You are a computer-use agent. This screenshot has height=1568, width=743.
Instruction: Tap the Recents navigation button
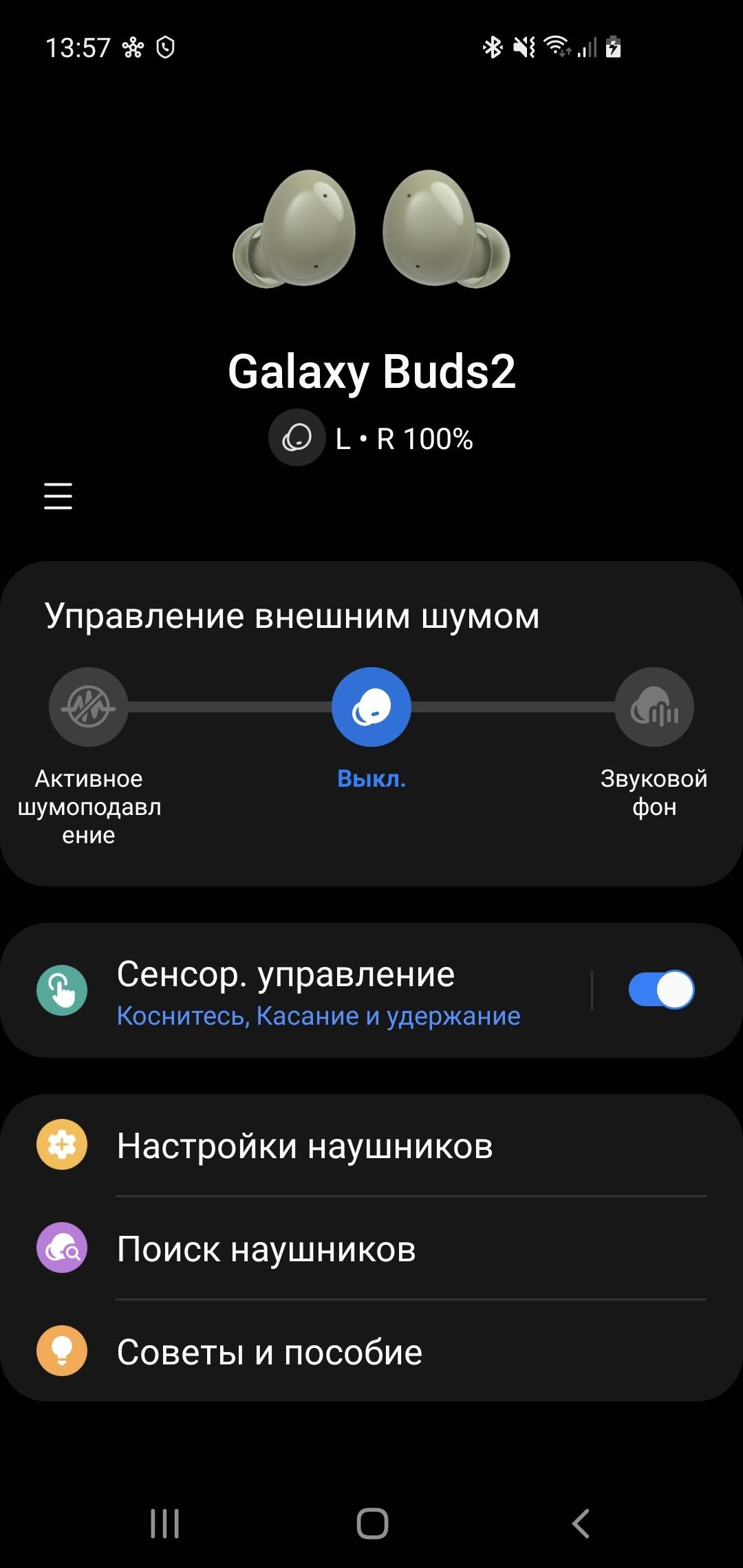click(164, 1521)
